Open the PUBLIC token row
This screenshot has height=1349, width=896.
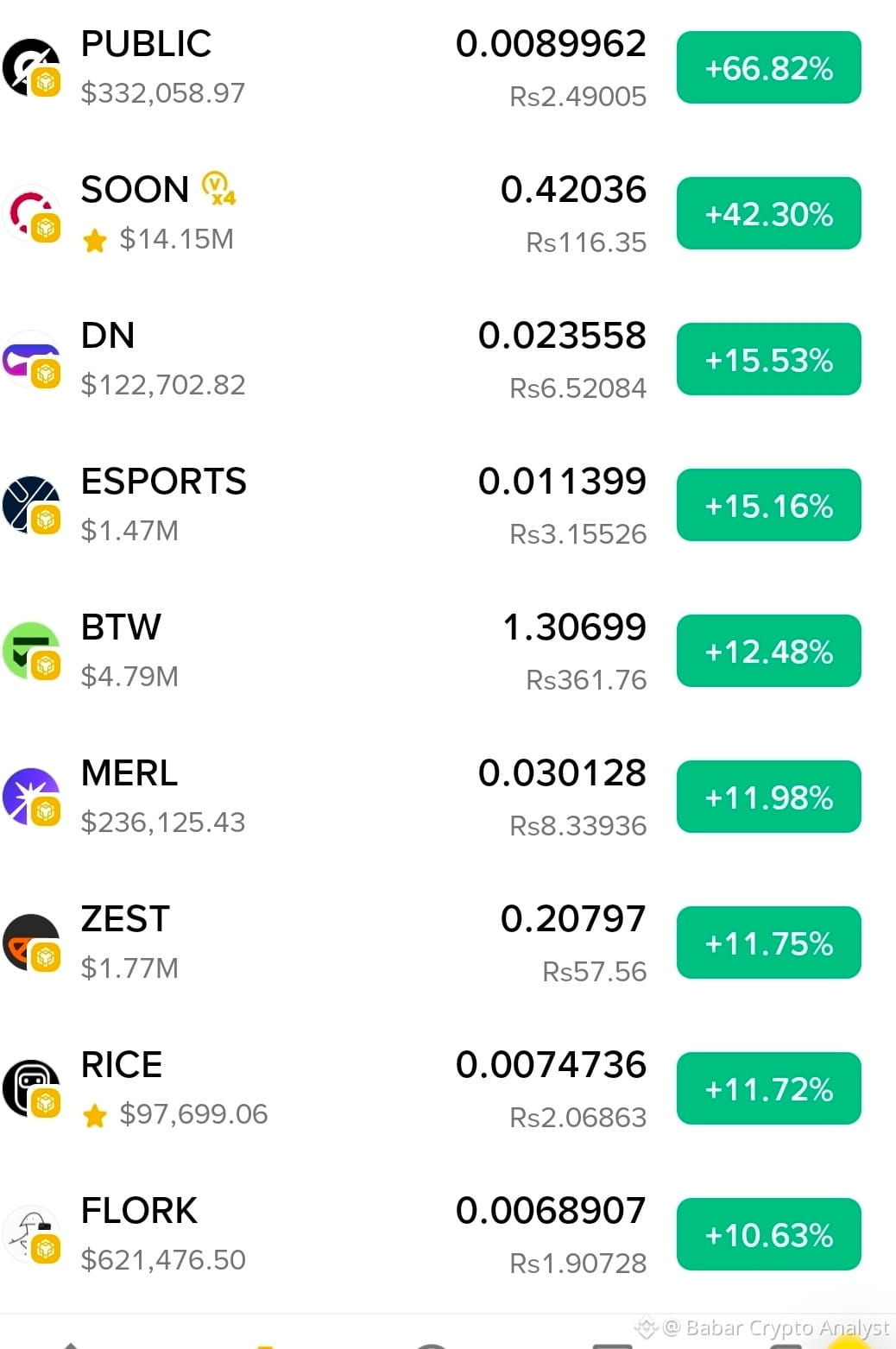tap(448, 67)
